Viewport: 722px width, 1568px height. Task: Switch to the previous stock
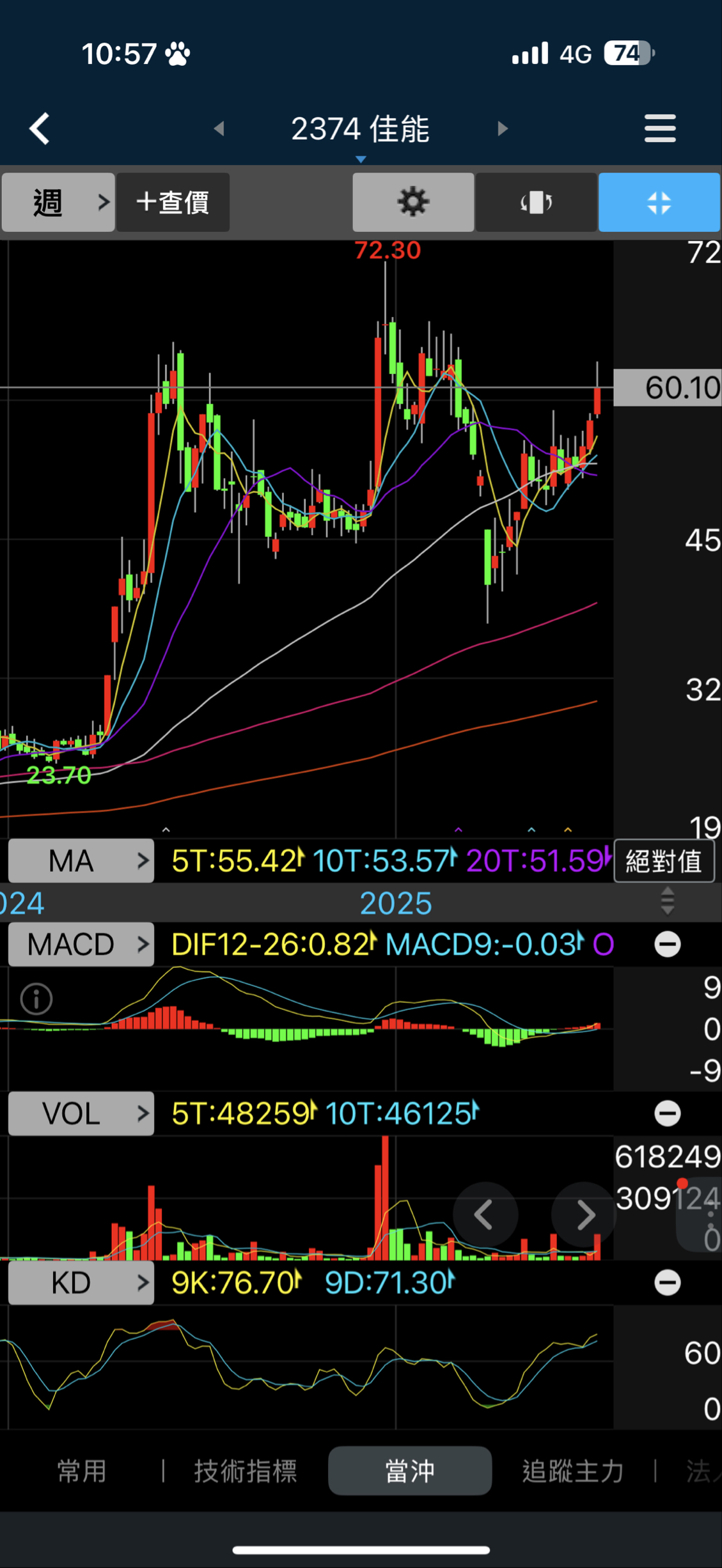tap(219, 128)
